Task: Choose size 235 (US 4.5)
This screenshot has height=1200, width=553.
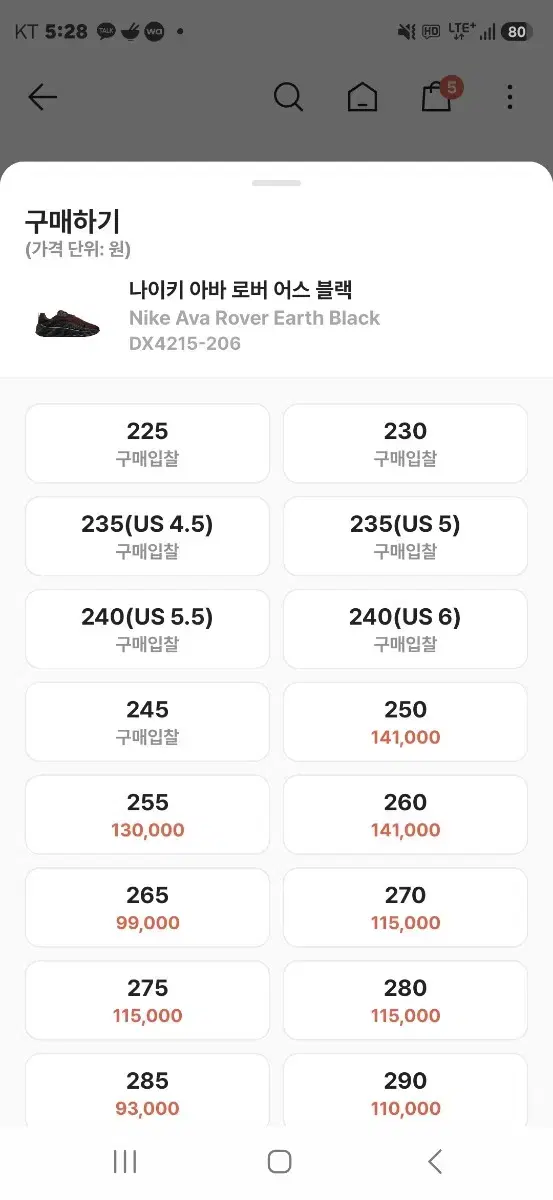Action: (147, 537)
